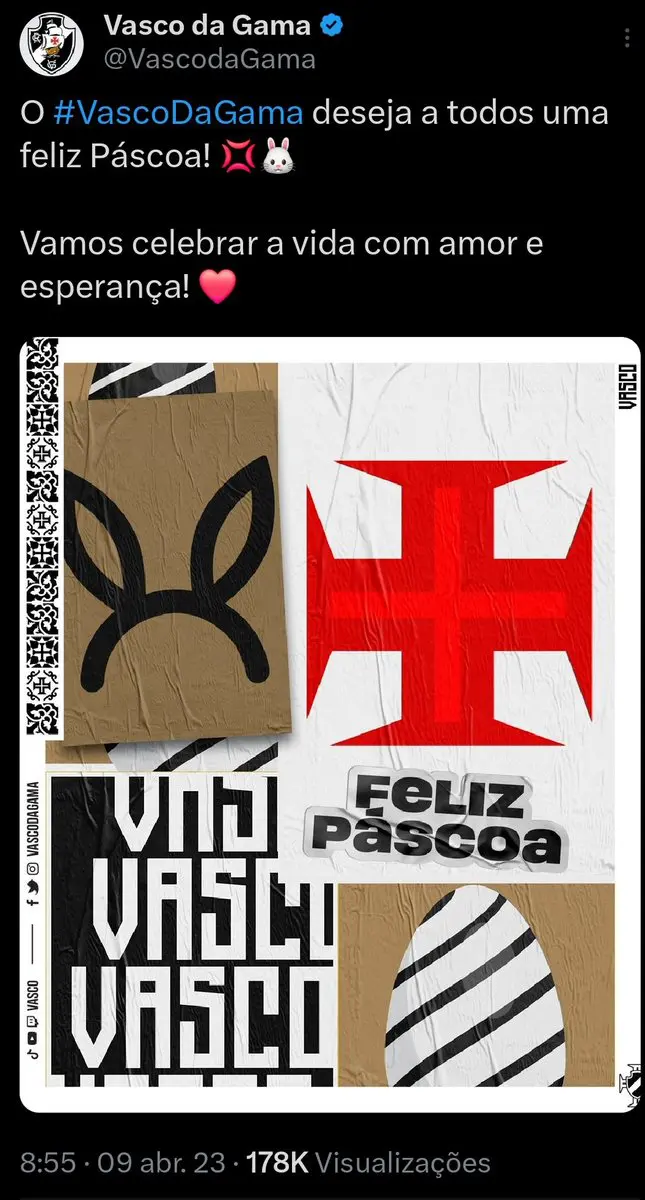The image size is (645, 1200).
Task: Open the tweet overflow menu
Action: coord(627,38)
